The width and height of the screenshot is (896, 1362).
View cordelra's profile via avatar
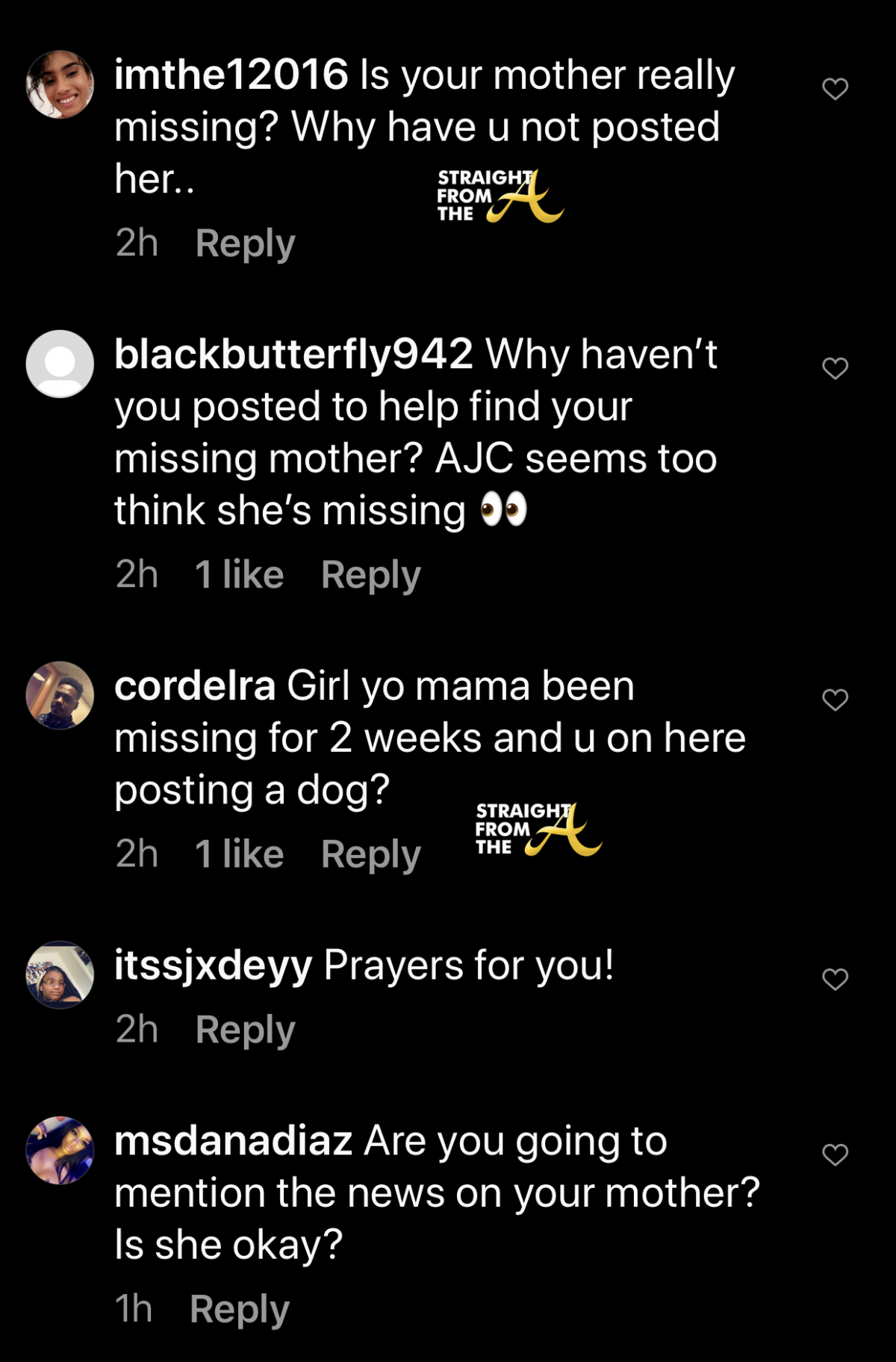pos(60,695)
